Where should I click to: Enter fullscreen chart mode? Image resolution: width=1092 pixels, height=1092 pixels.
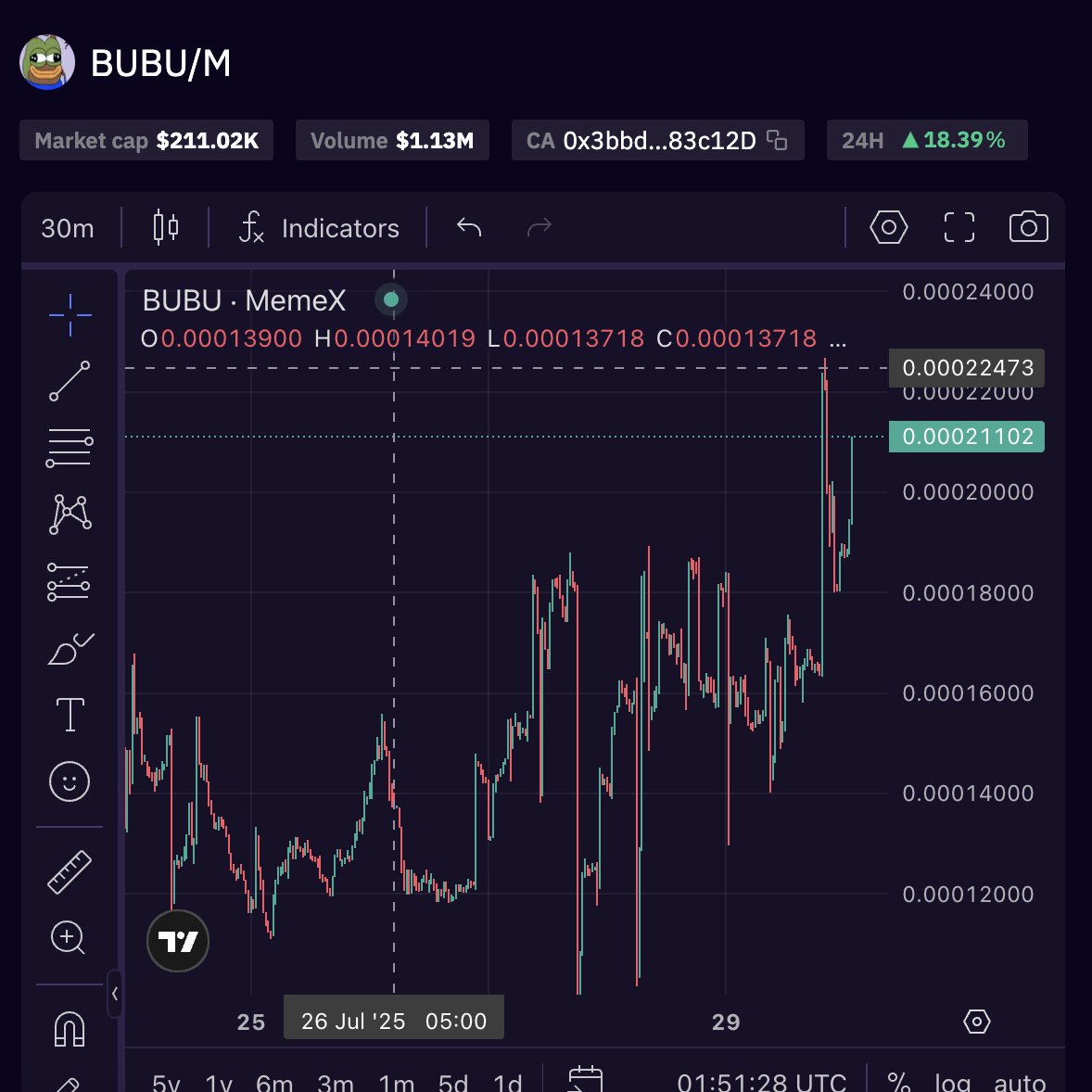[x=959, y=227]
